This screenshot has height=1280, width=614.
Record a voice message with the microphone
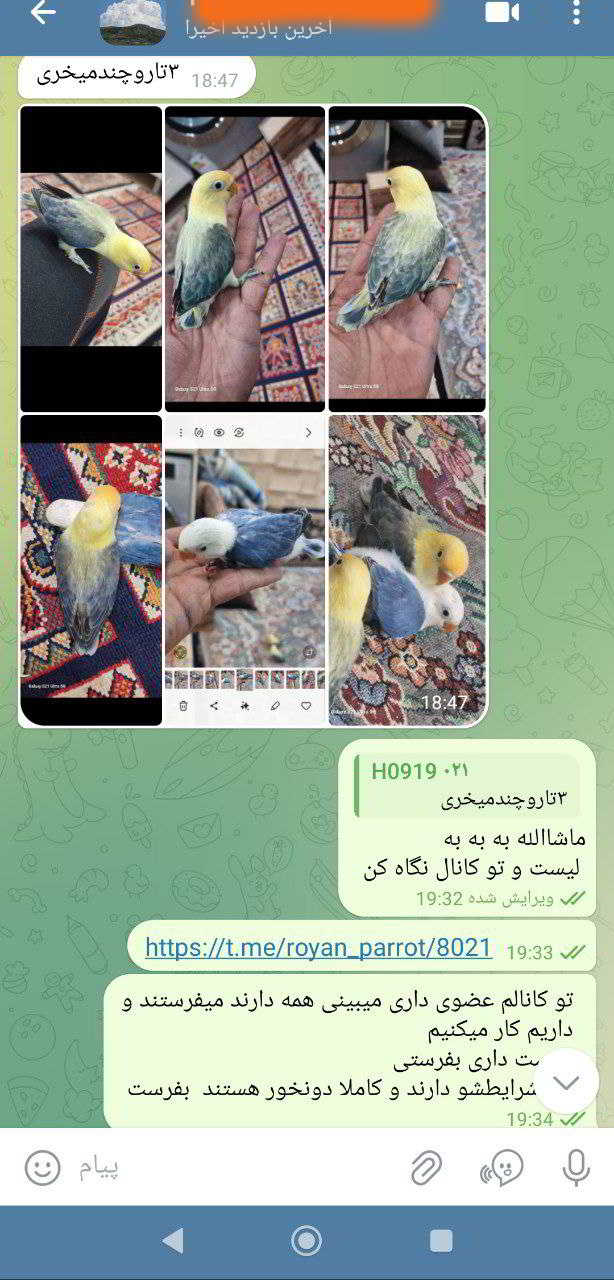[576, 1167]
